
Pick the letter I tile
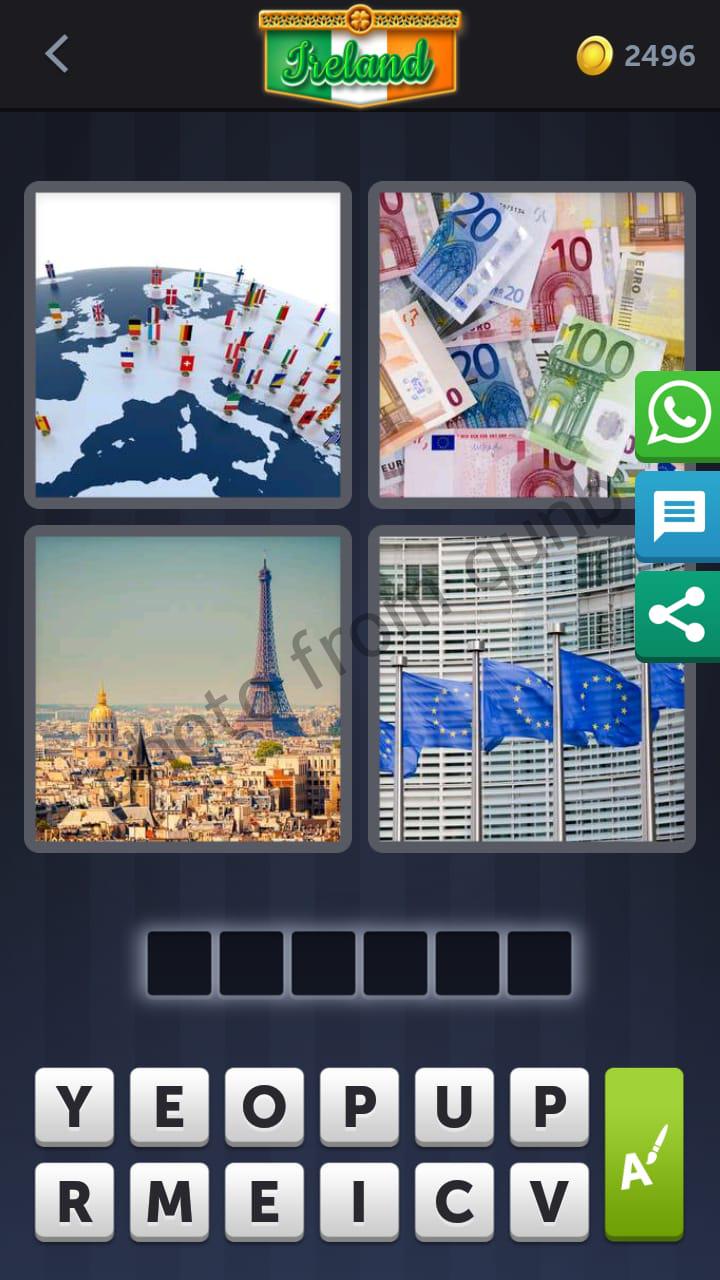point(359,1201)
